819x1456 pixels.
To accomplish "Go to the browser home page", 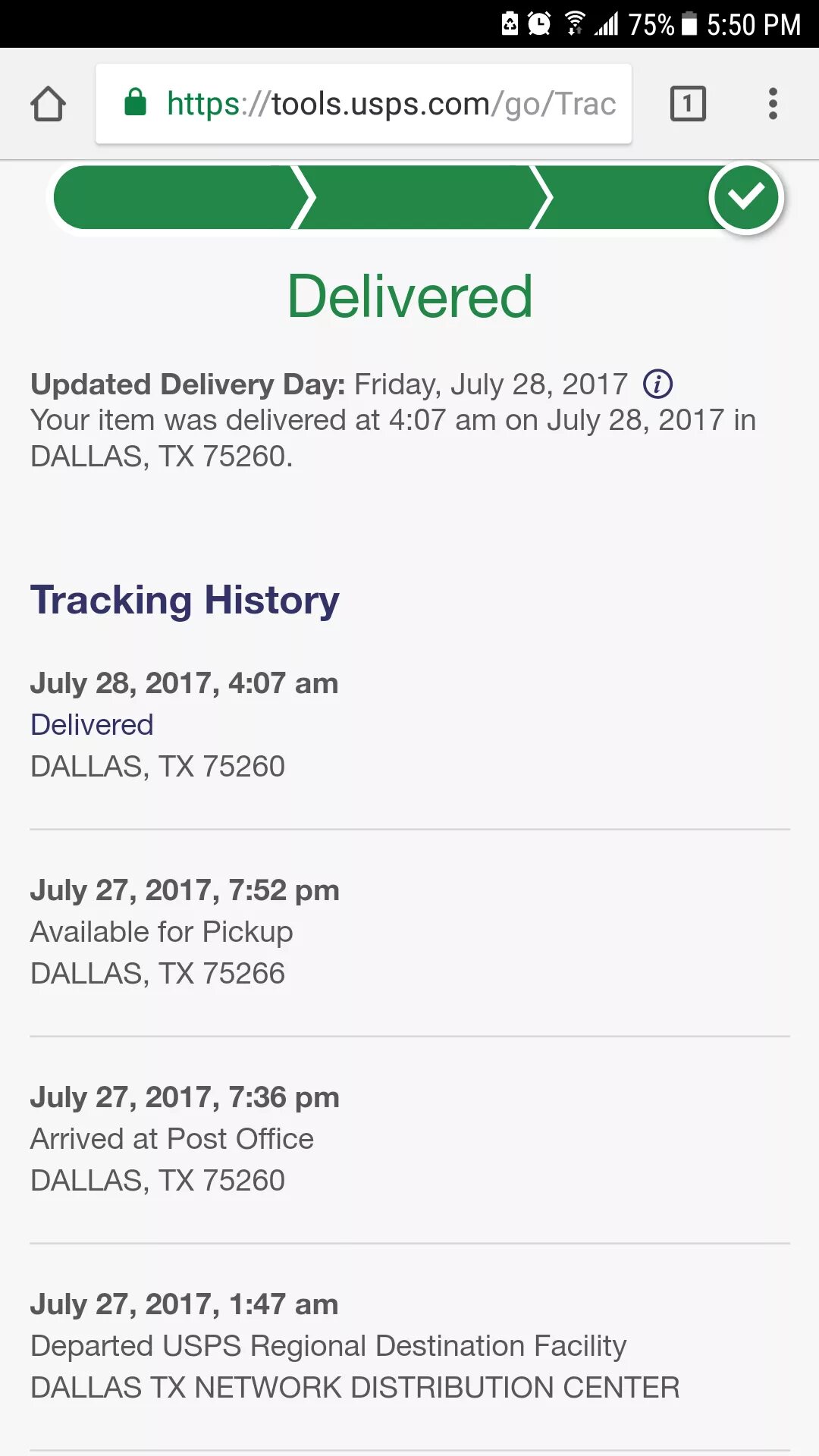I will pyautogui.click(x=48, y=104).
